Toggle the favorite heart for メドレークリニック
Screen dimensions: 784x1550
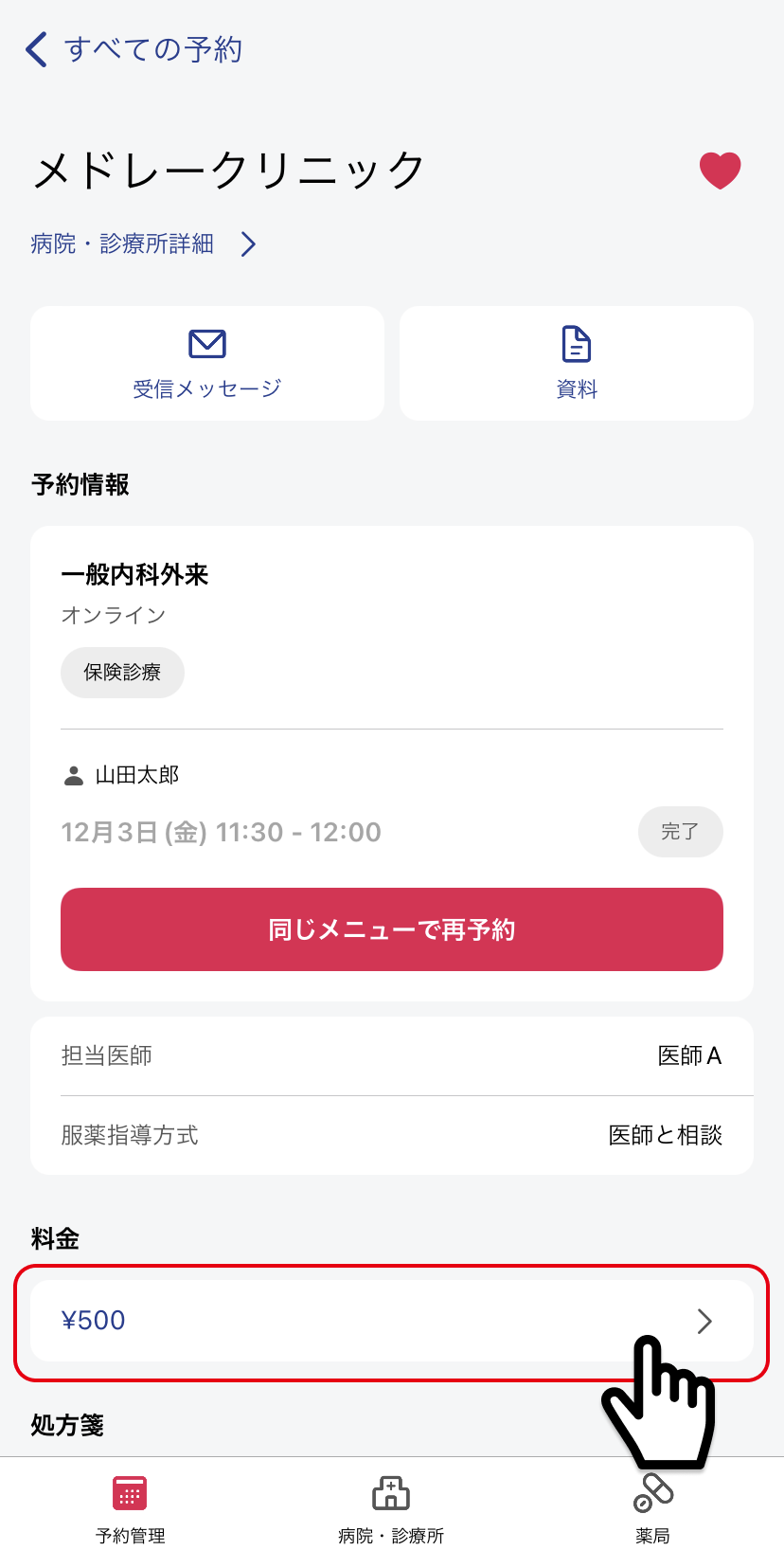(720, 171)
